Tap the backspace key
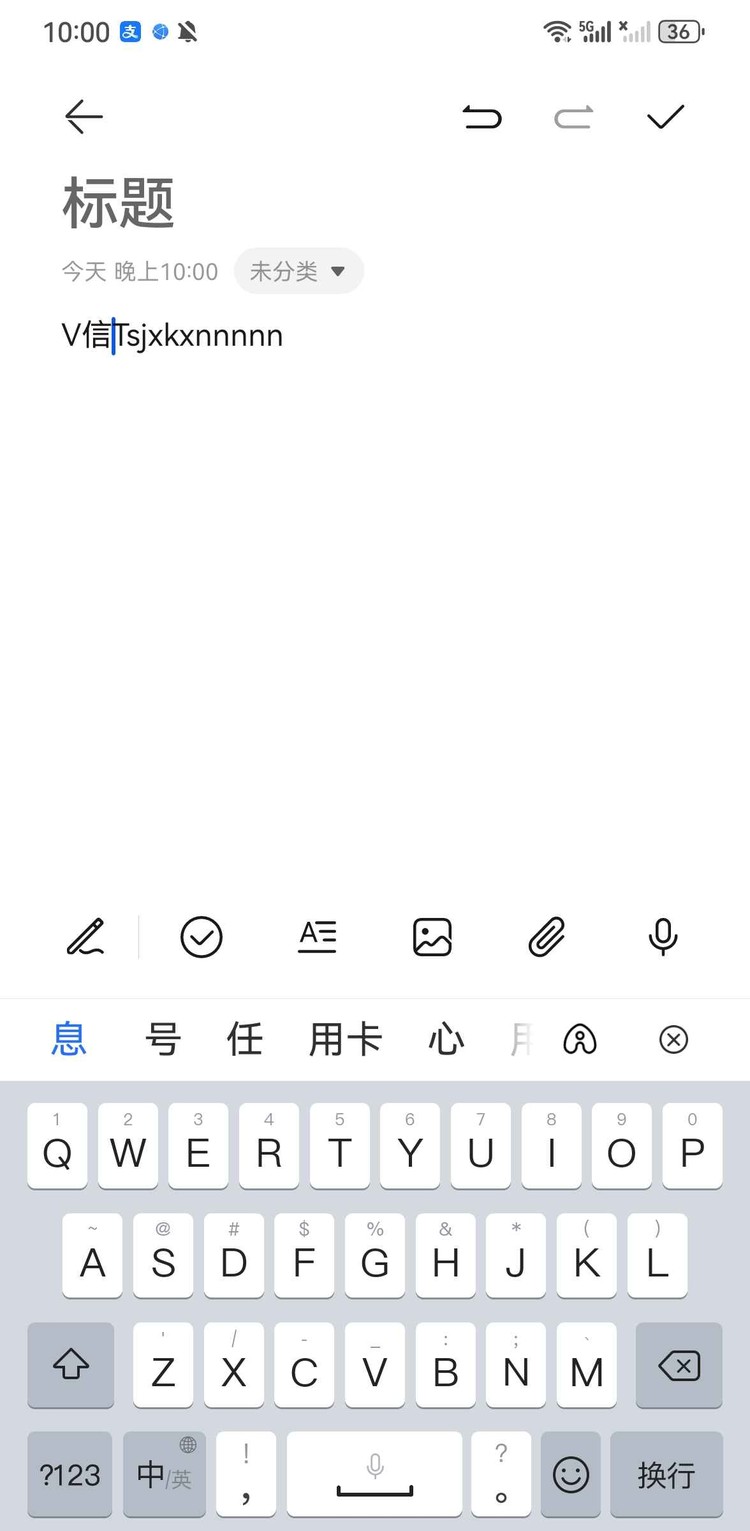The image size is (750, 1531). (679, 1365)
